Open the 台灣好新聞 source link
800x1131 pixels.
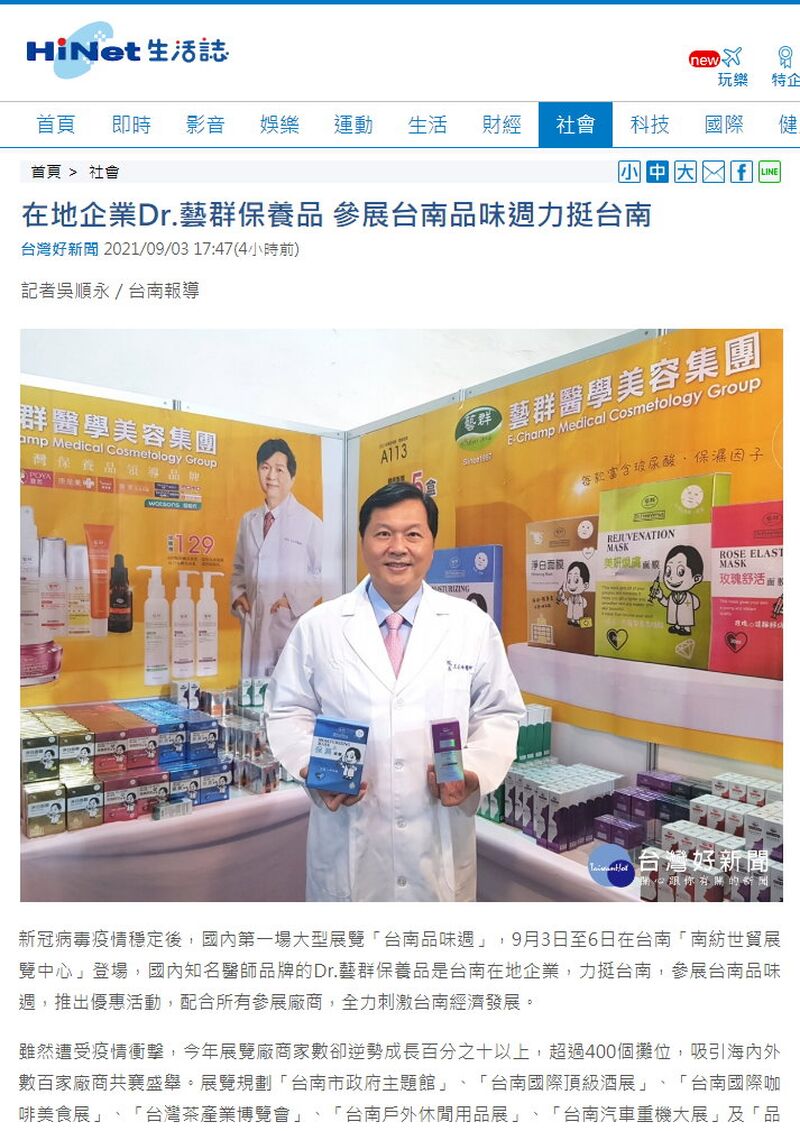pyautogui.click(x=60, y=249)
